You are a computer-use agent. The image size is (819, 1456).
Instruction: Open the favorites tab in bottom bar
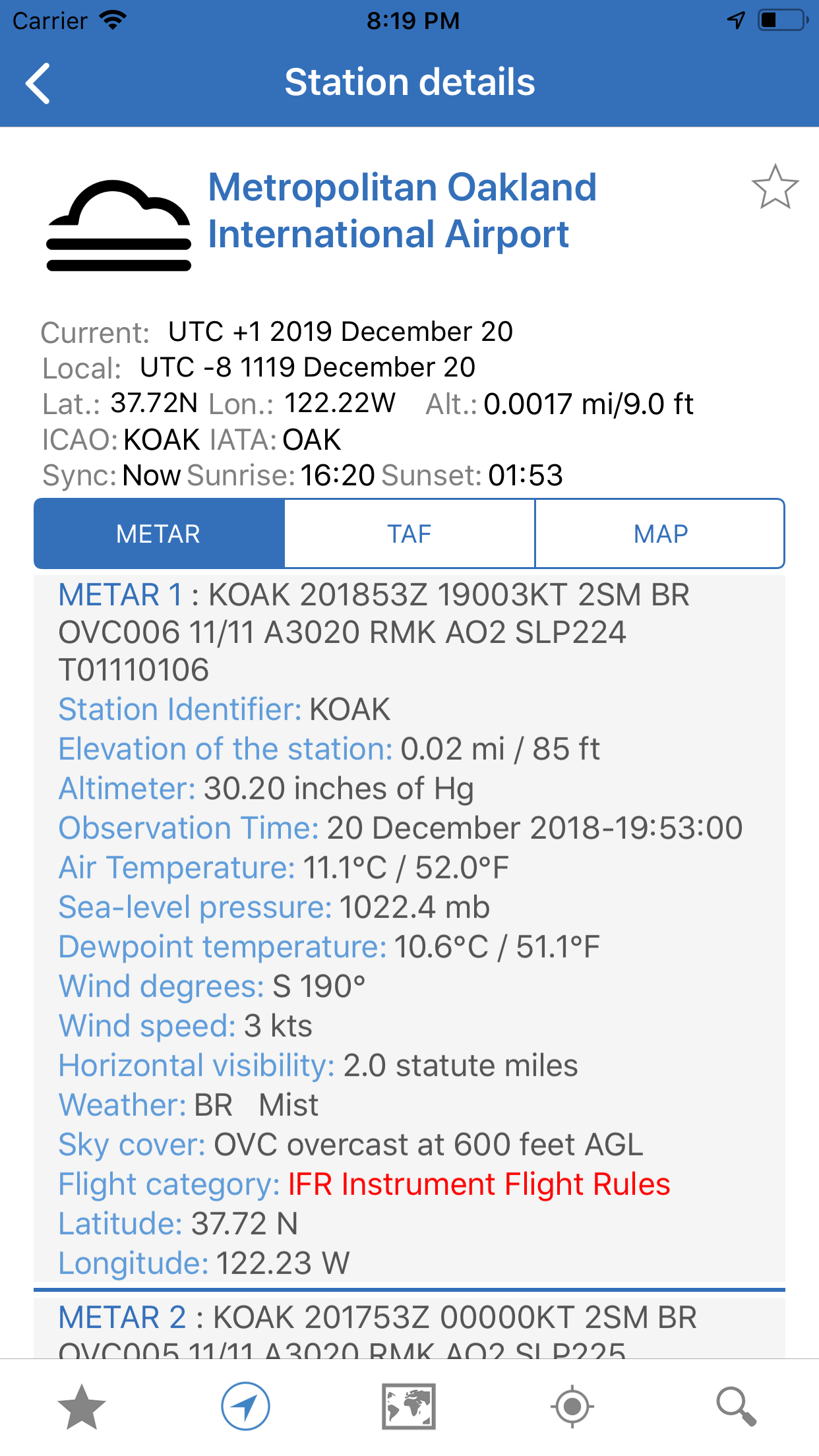coord(82,1407)
